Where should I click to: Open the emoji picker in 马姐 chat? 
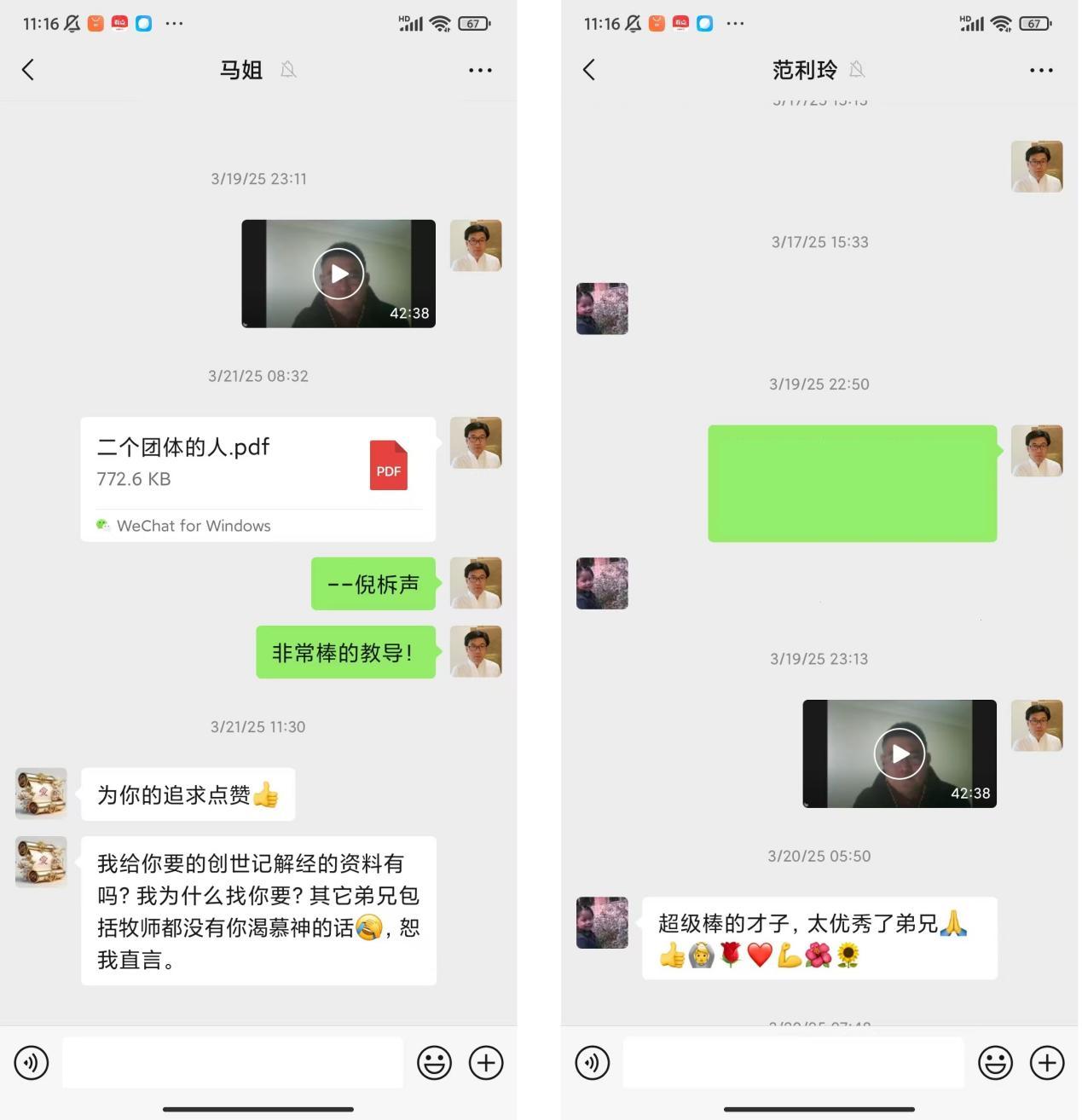tap(434, 1063)
